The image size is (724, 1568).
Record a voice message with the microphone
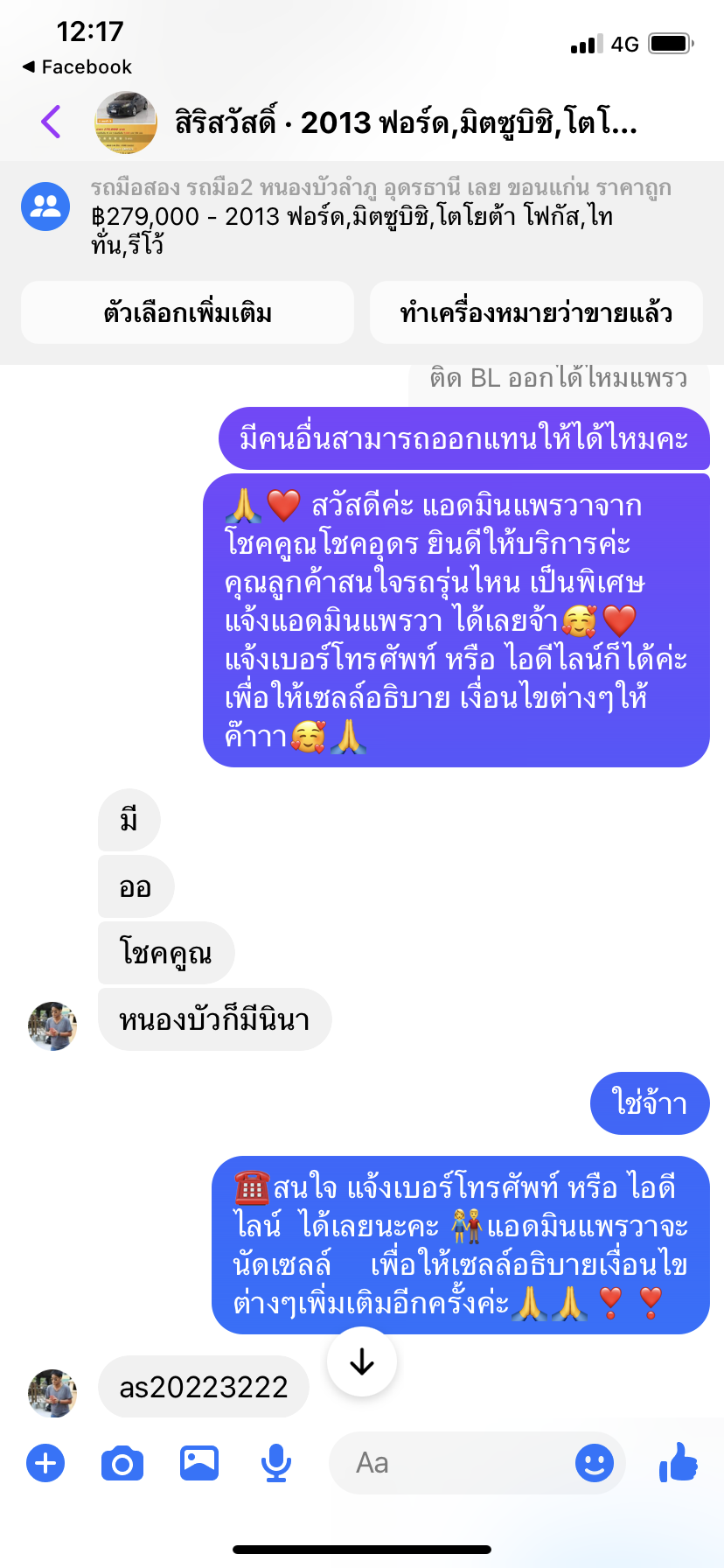(x=276, y=1463)
